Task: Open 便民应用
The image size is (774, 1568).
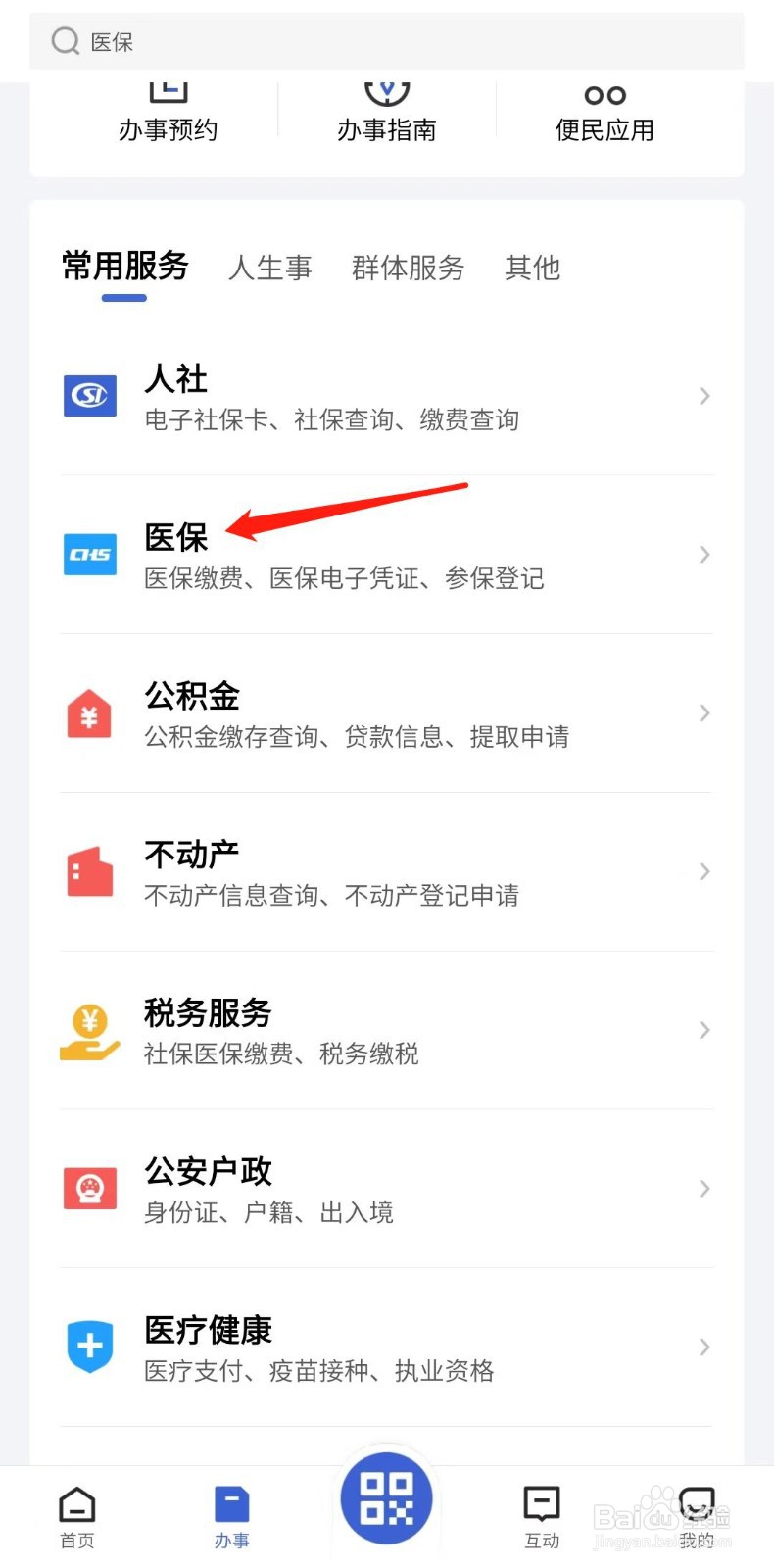Action: tap(605, 114)
